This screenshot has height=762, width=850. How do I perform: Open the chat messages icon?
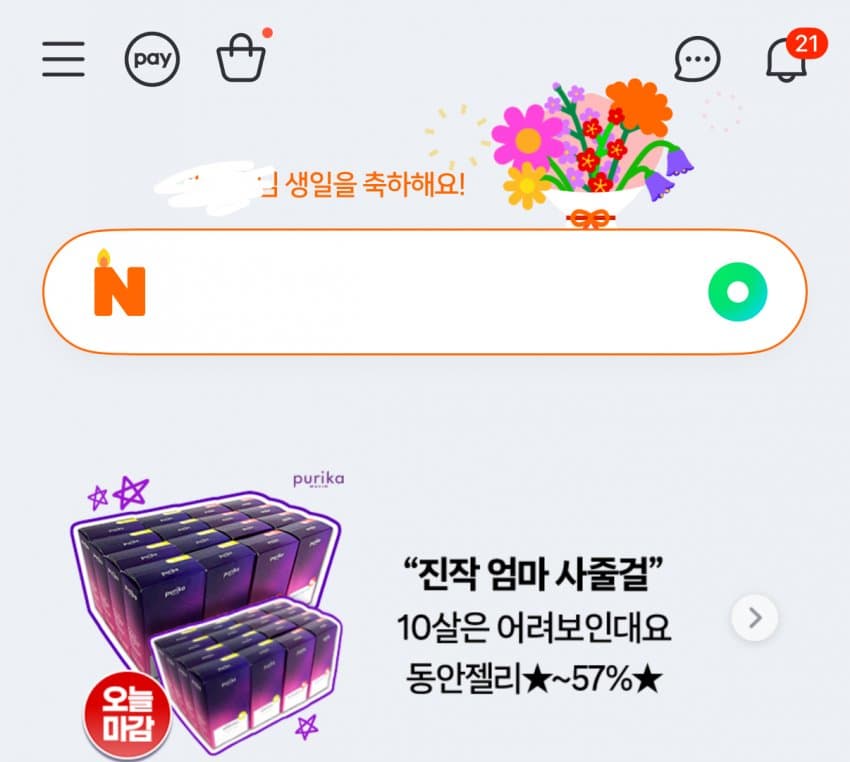tap(696, 60)
